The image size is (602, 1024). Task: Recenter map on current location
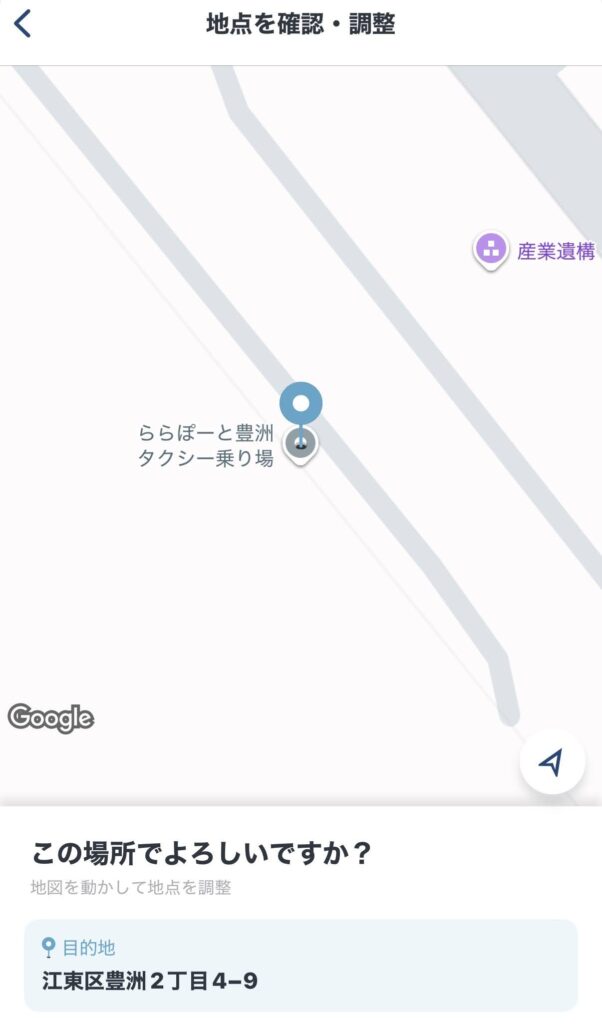click(551, 763)
